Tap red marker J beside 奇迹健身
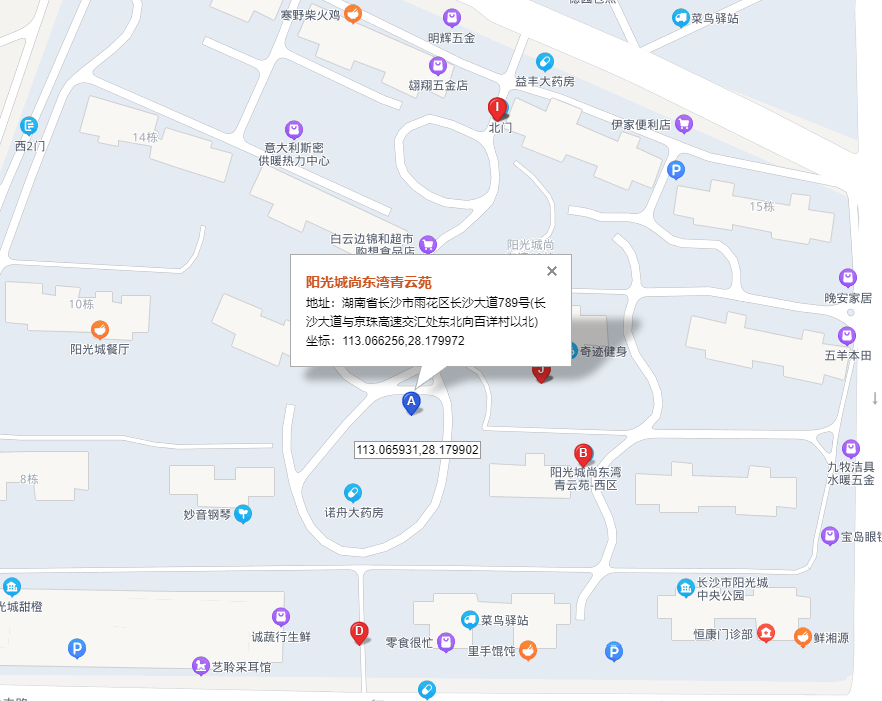 point(541,372)
